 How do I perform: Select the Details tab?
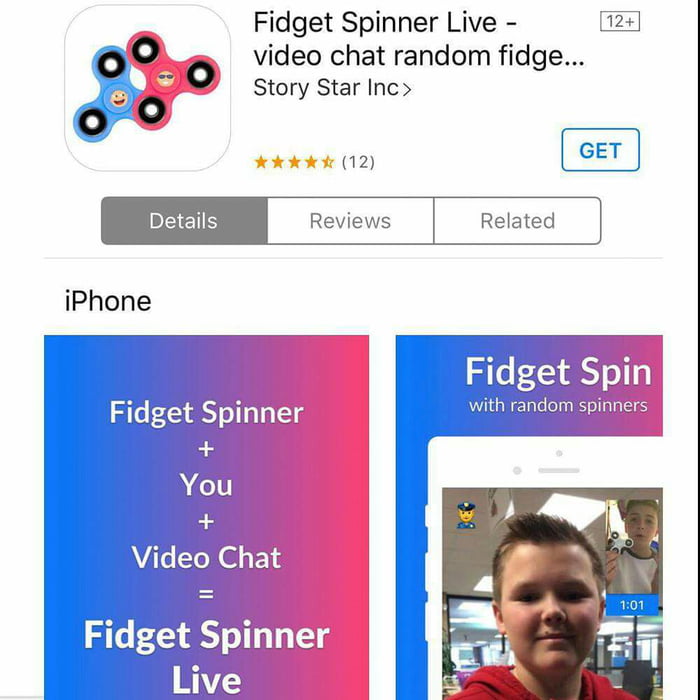click(184, 221)
